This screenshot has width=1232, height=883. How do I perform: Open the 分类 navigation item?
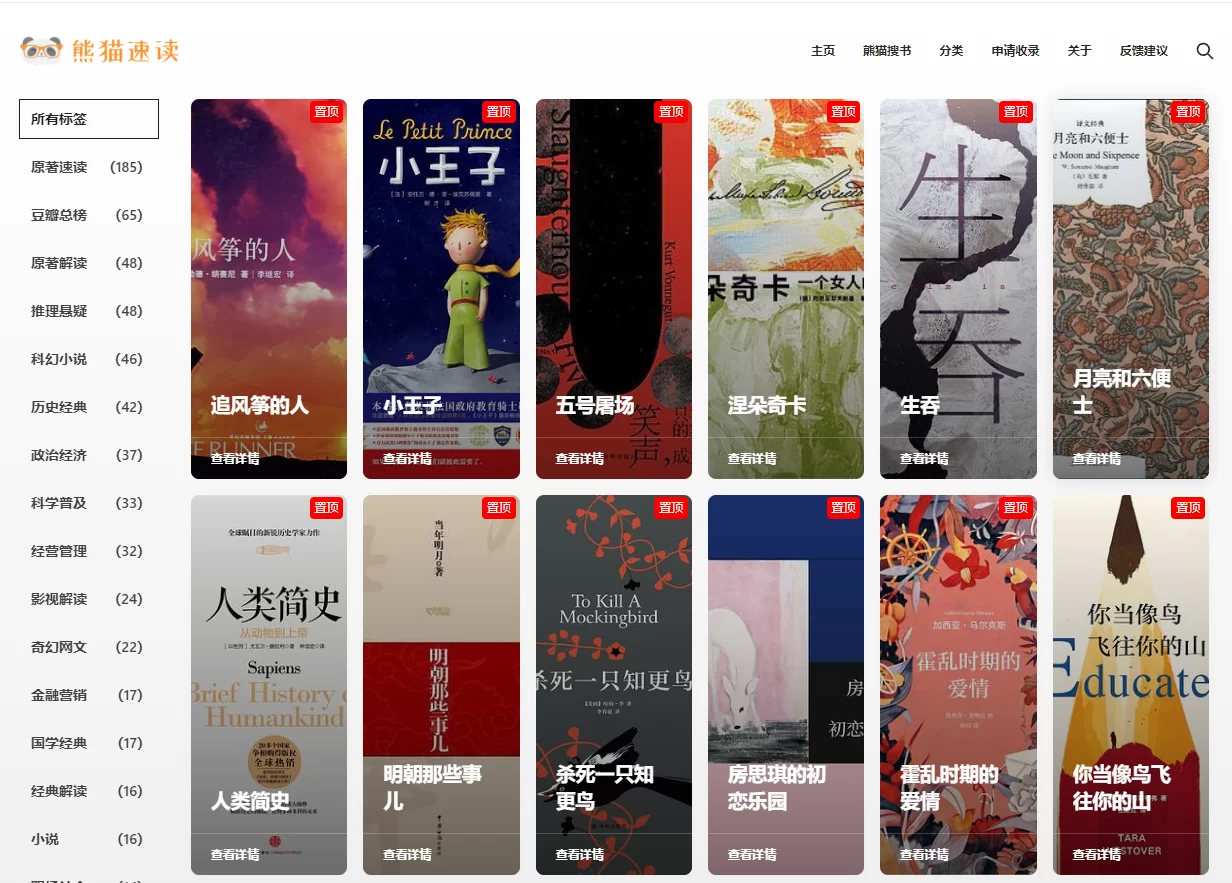[951, 51]
